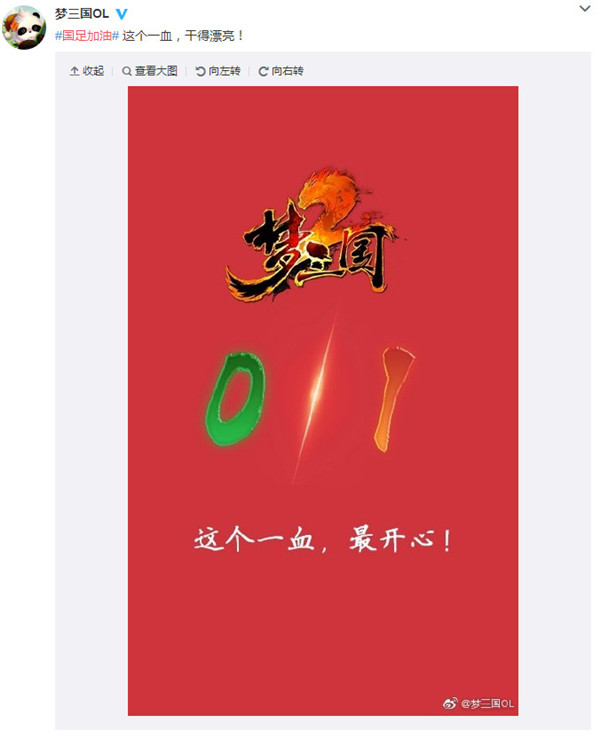Expand the post options chevron
The image size is (600, 746).
(x=584, y=9)
